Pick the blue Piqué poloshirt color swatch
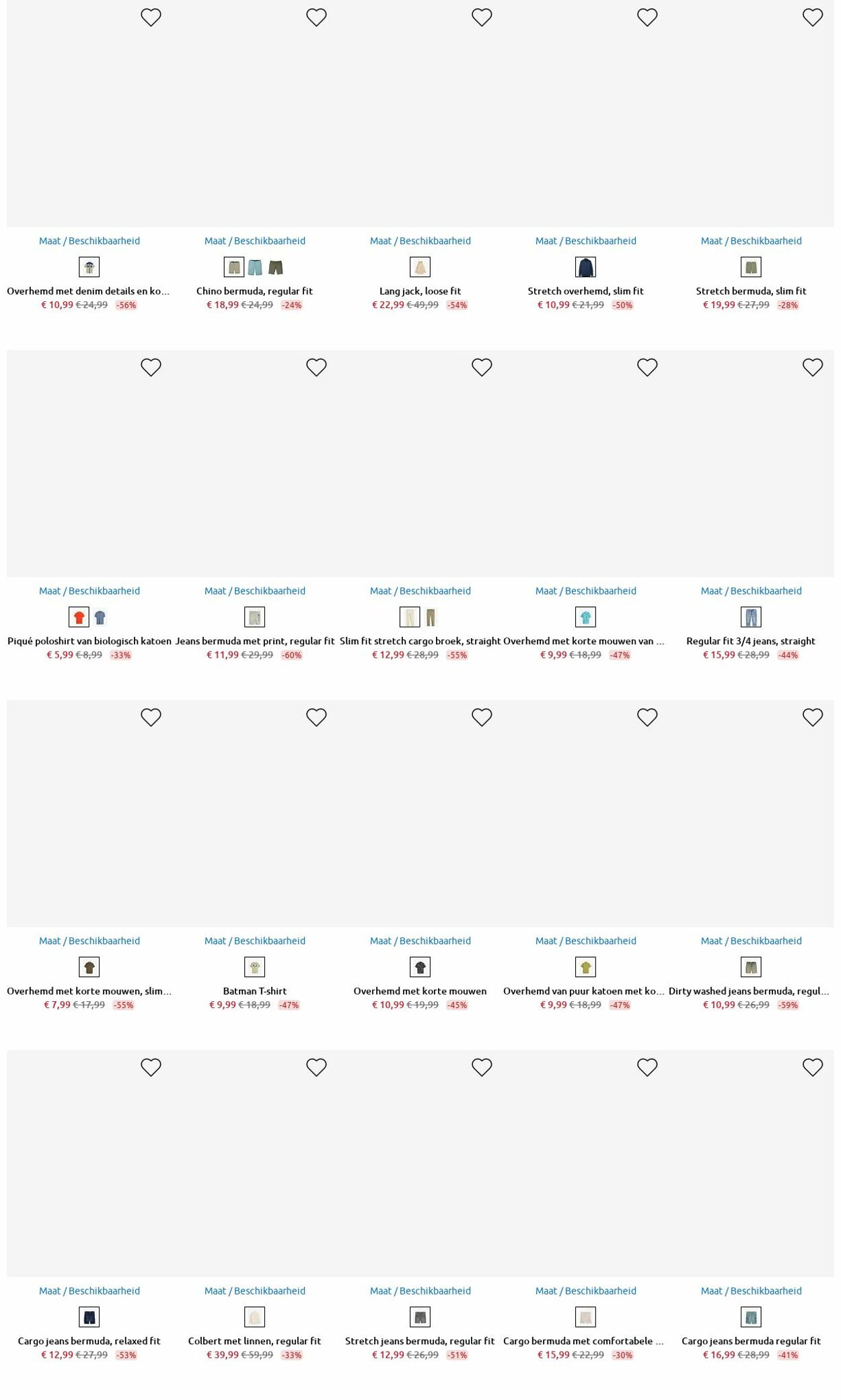Screen dimensions: 841x1400 [100, 617]
